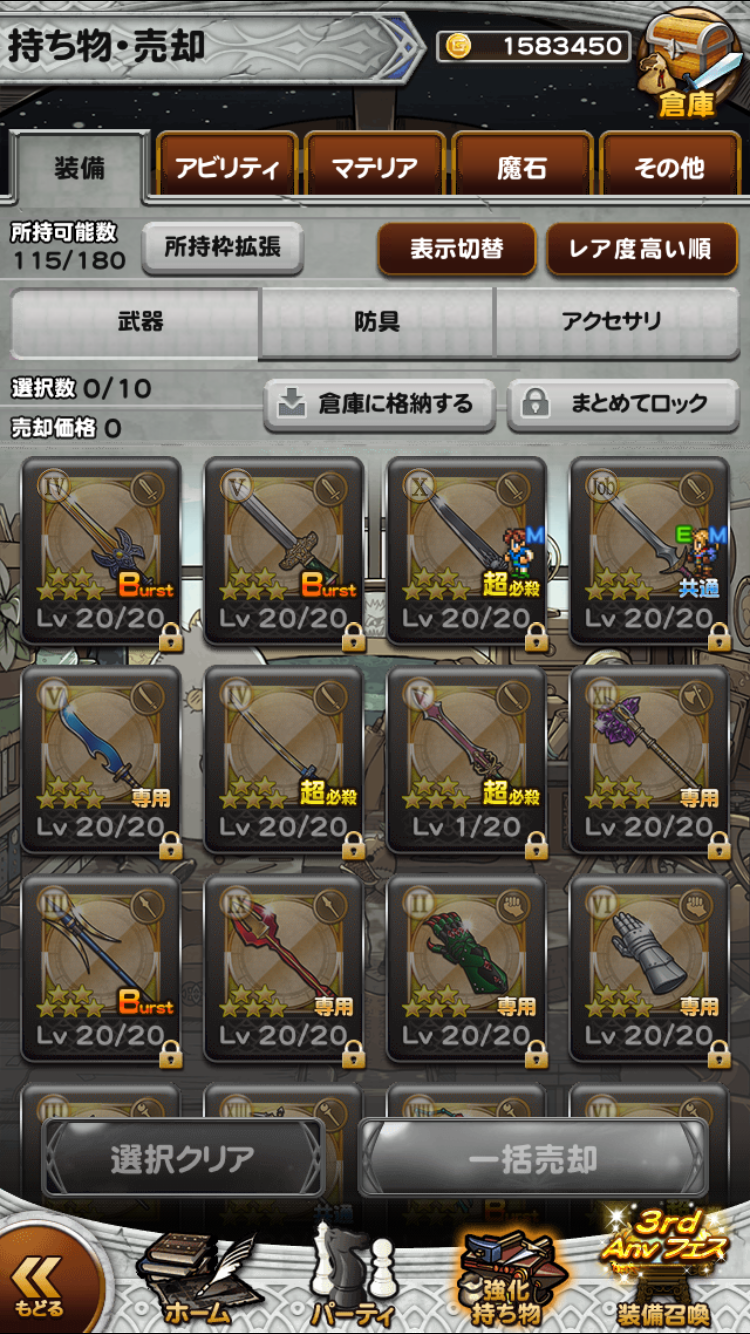This screenshot has height=1334, width=750.
Task: Select the purple axe marked XII
Action: [649, 757]
